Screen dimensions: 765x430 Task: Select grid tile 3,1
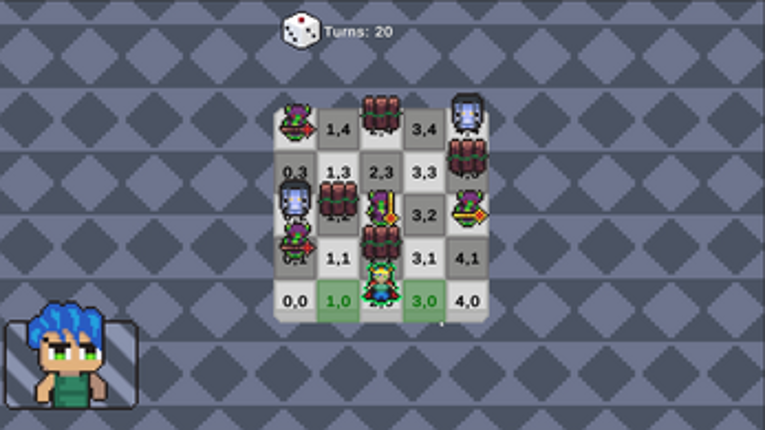point(424,258)
